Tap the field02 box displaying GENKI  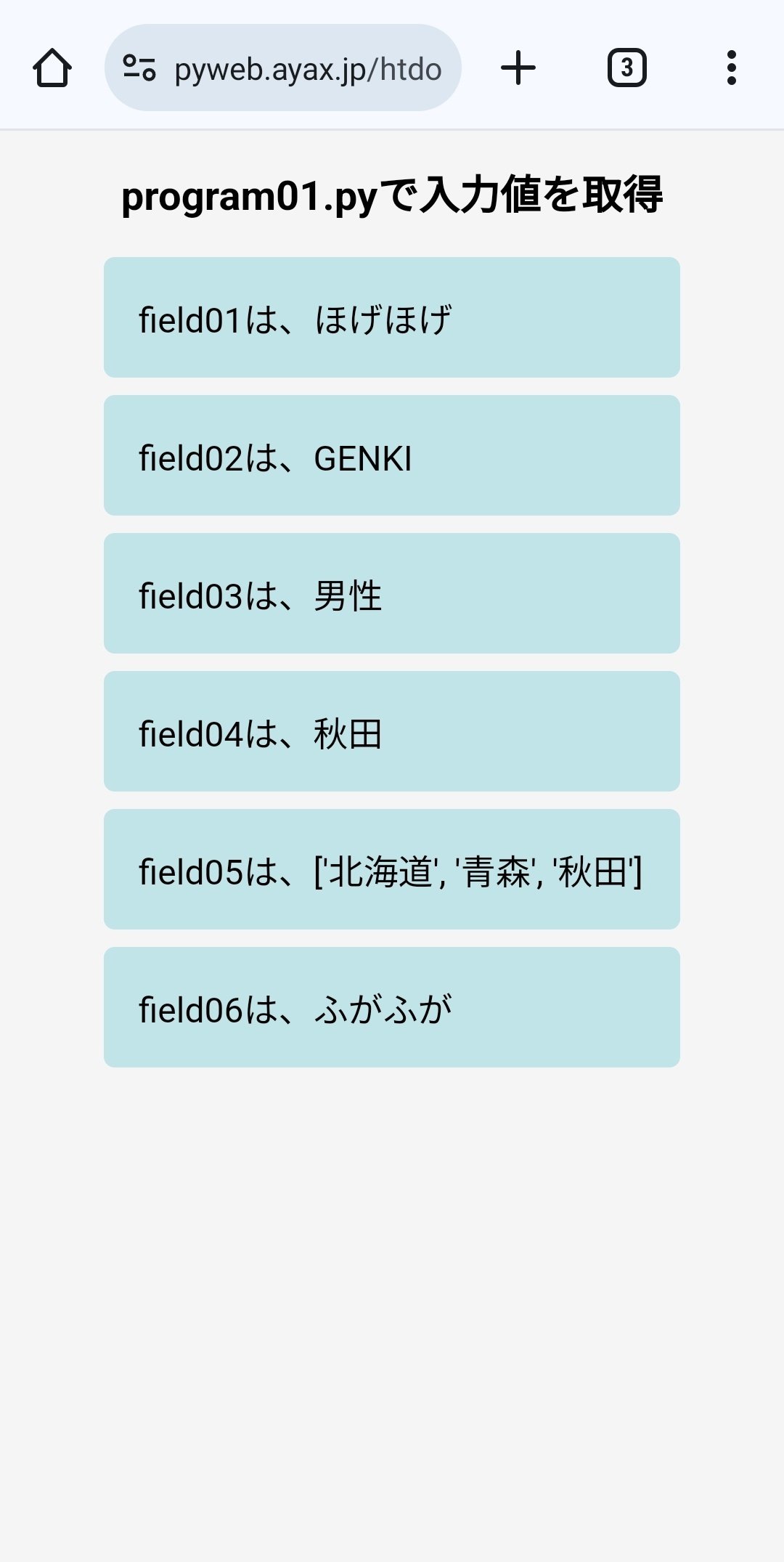point(392,455)
